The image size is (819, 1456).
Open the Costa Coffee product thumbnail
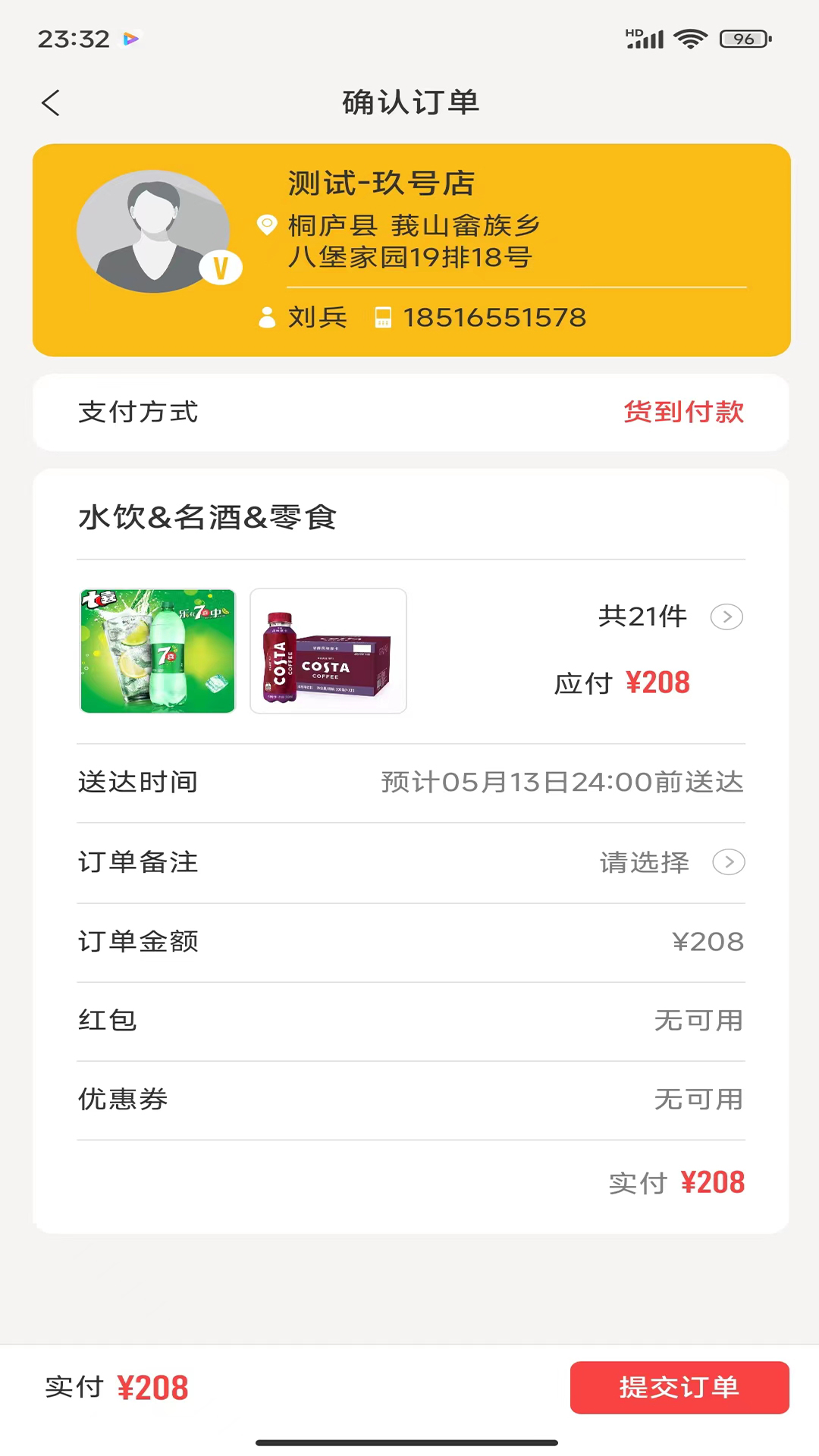pyautogui.click(x=328, y=651)
